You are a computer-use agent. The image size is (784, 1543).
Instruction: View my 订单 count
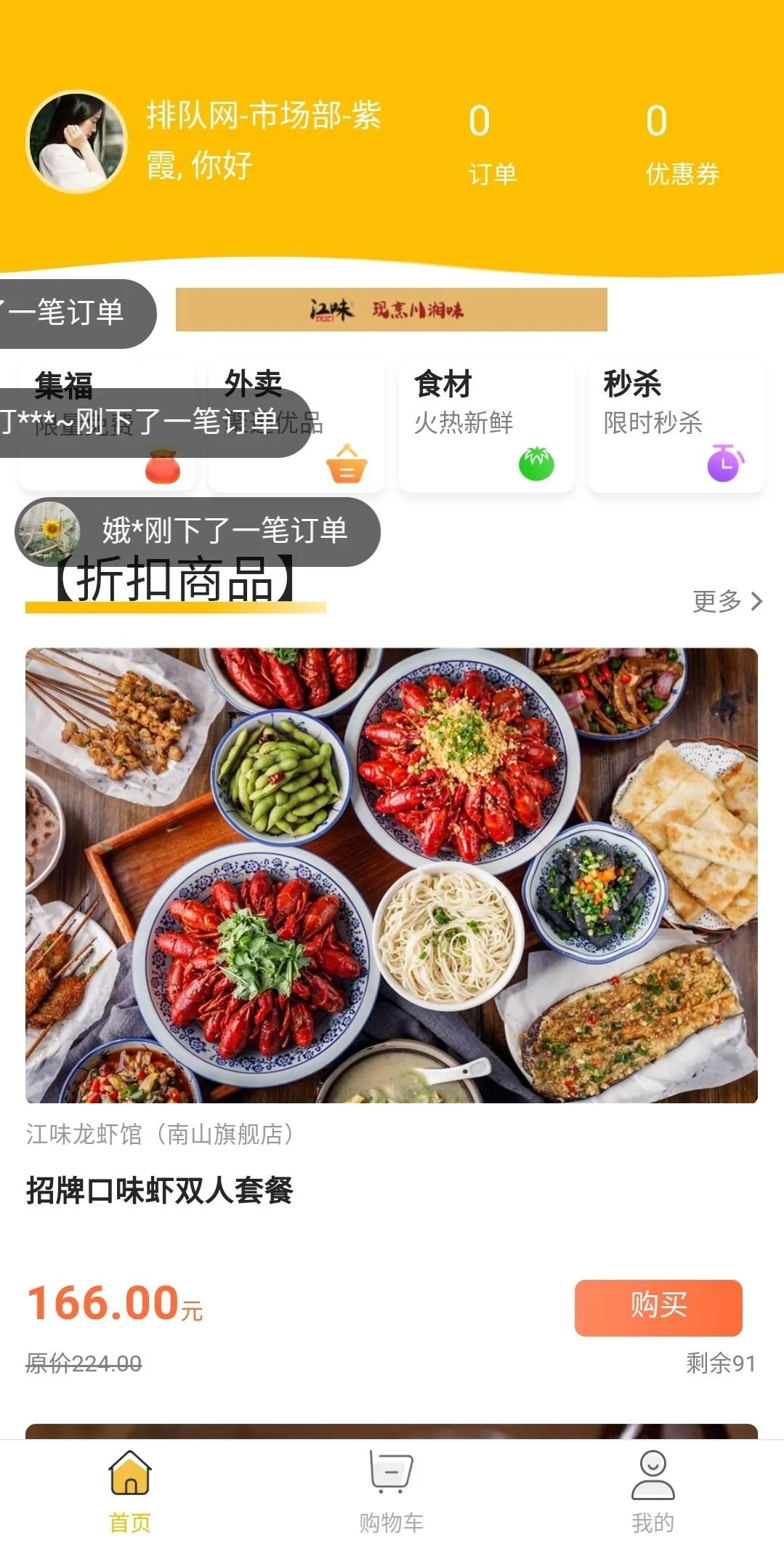[491, 143]
